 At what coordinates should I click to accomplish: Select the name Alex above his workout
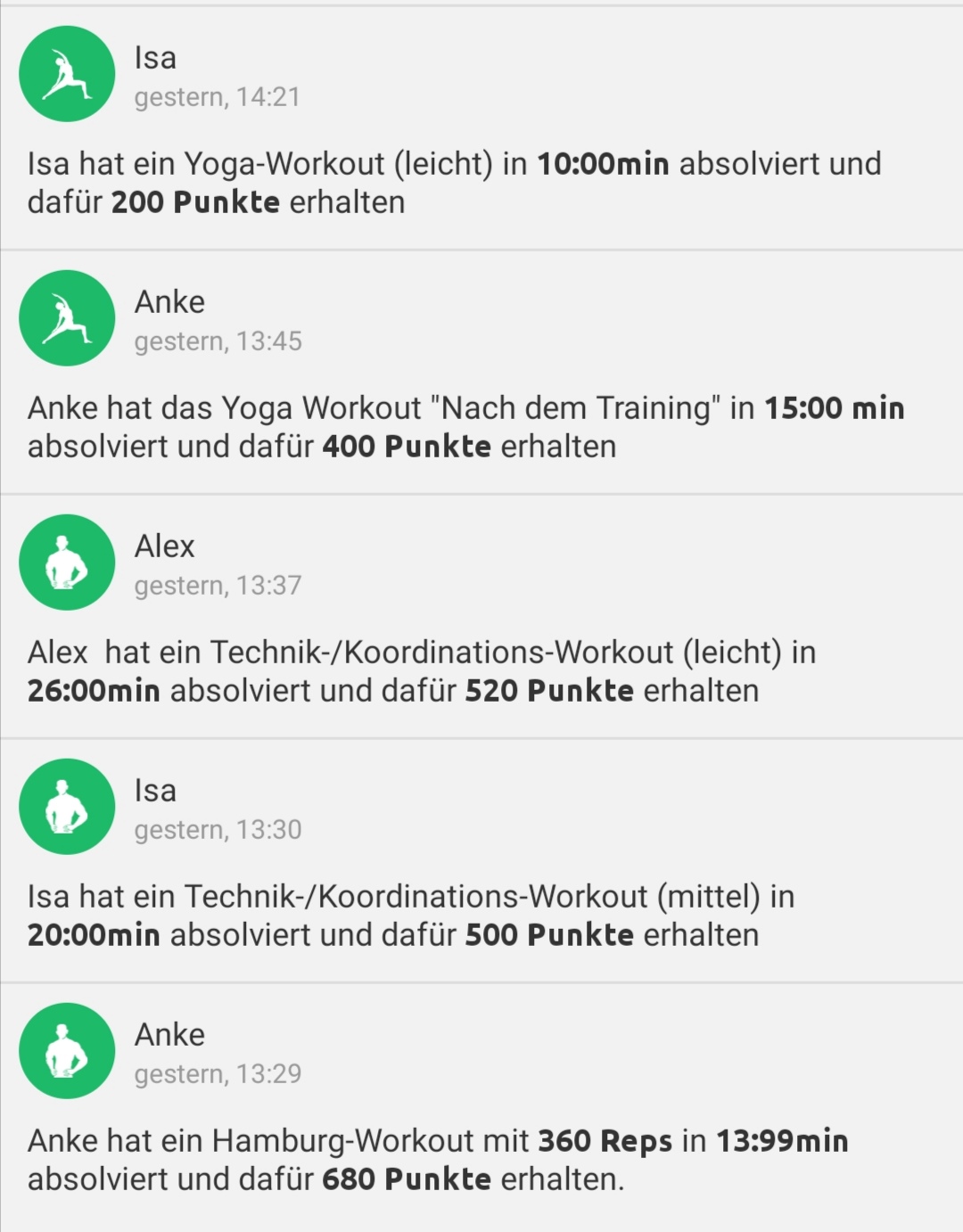[x=165, y=546]
